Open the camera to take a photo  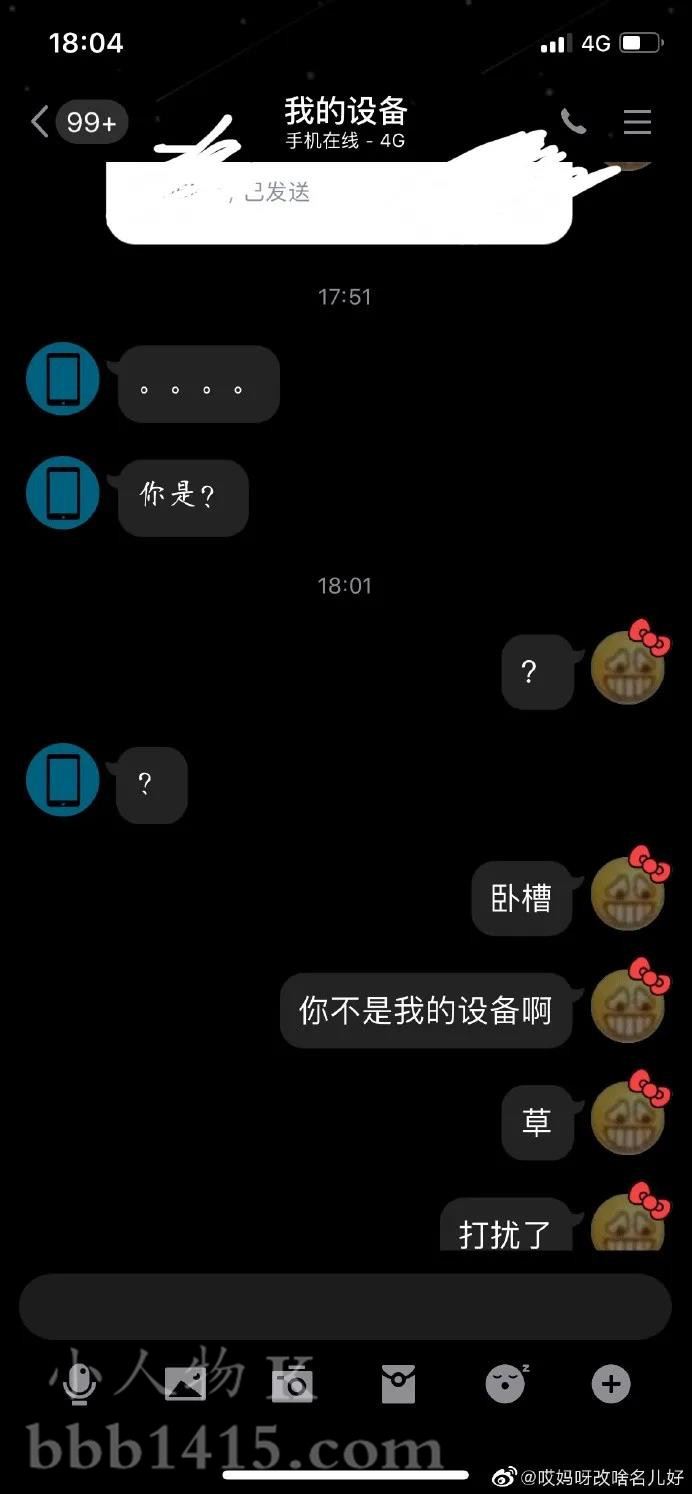292,1384
